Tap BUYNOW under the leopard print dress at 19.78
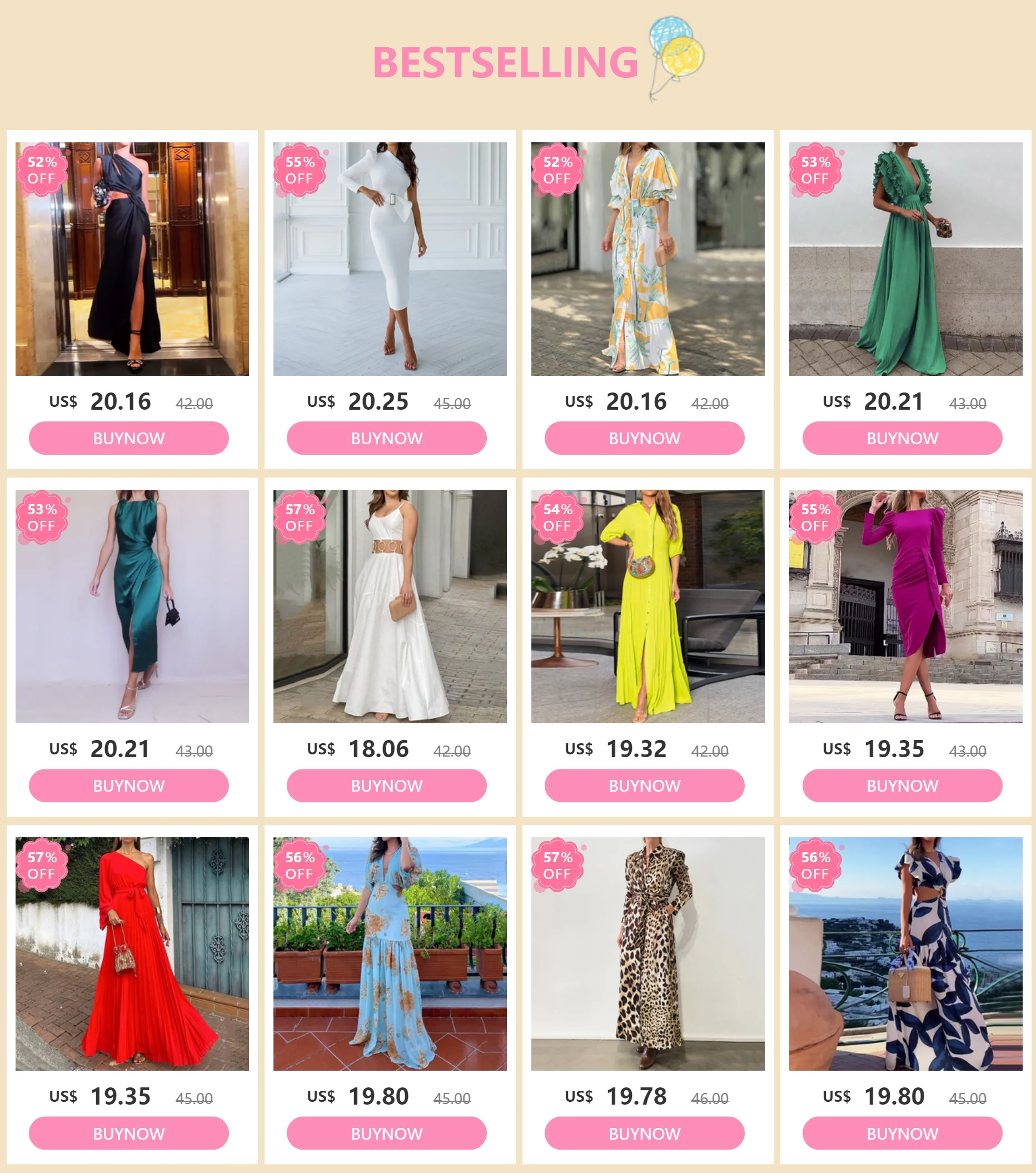1036x1173 pixels. (x=644, y=1133)
